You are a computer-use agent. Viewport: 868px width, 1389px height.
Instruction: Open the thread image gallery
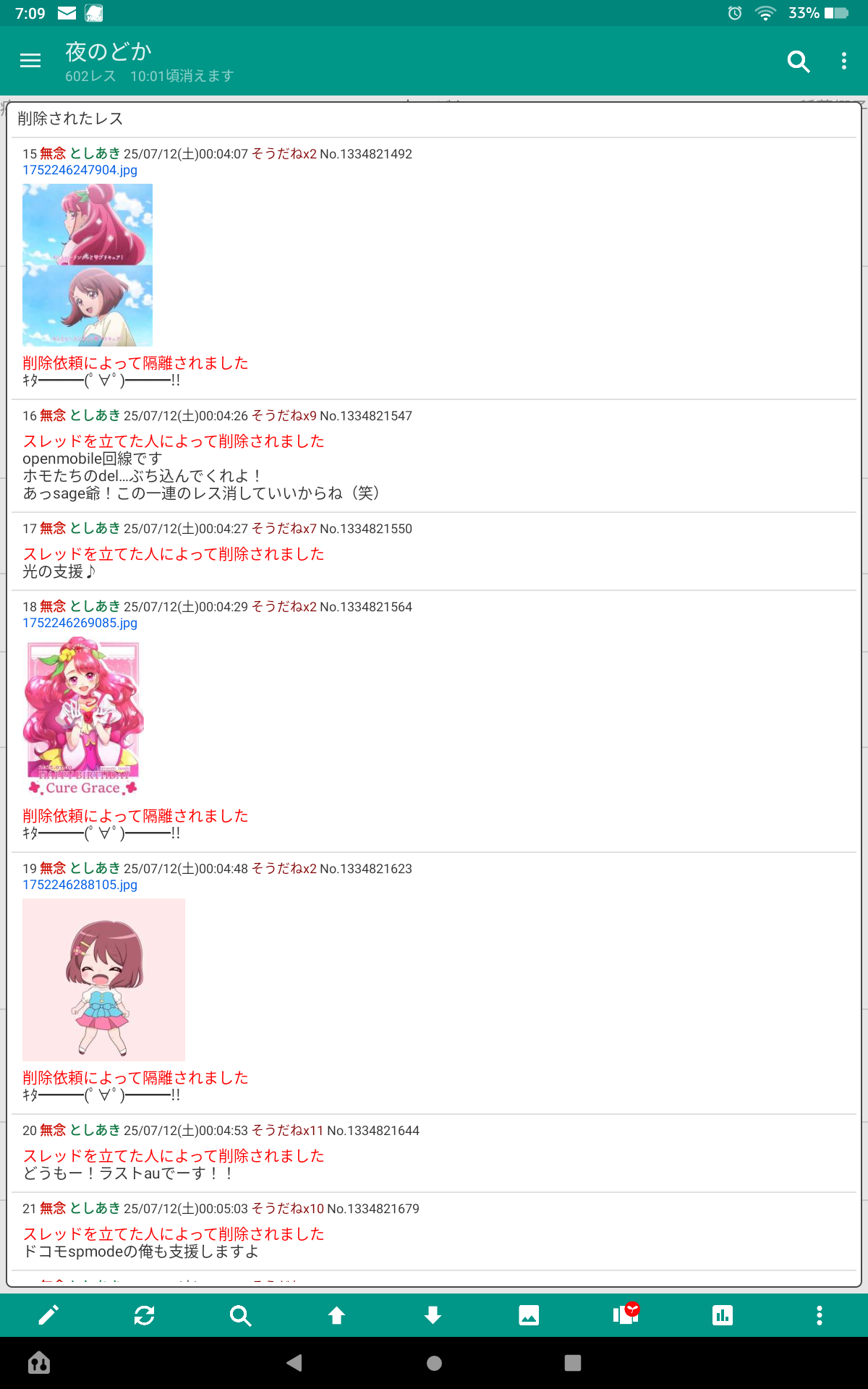[x=529, y=1315]
